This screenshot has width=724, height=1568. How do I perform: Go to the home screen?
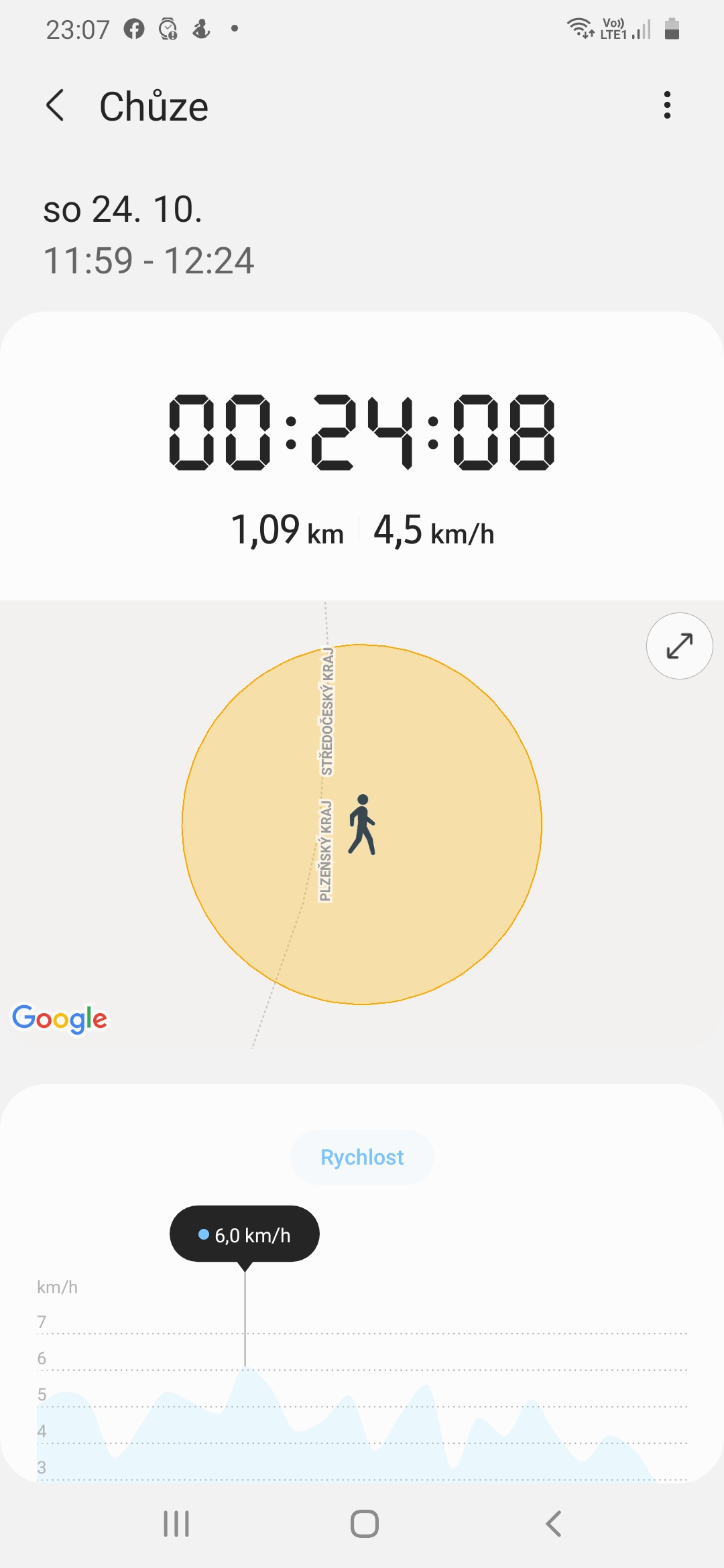click(364, 1524)
